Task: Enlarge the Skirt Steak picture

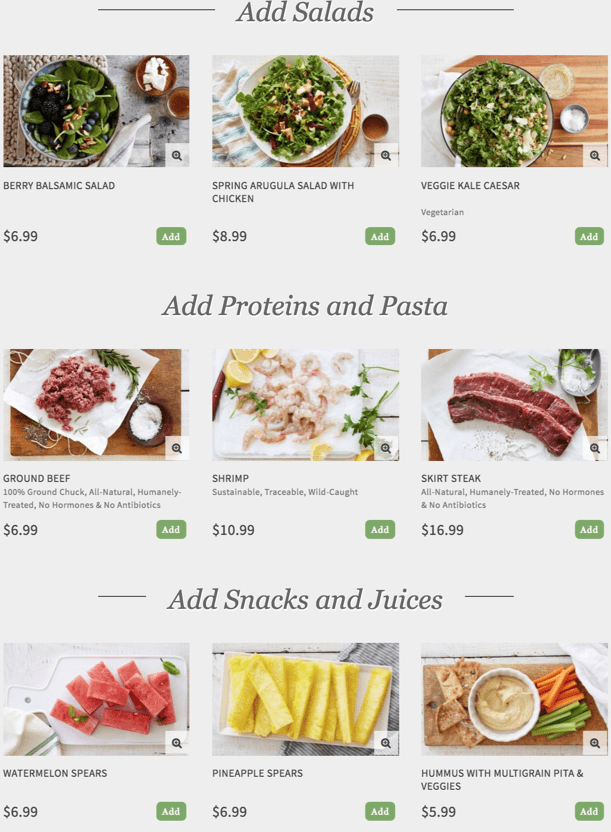Action: [x=595, y=449]
